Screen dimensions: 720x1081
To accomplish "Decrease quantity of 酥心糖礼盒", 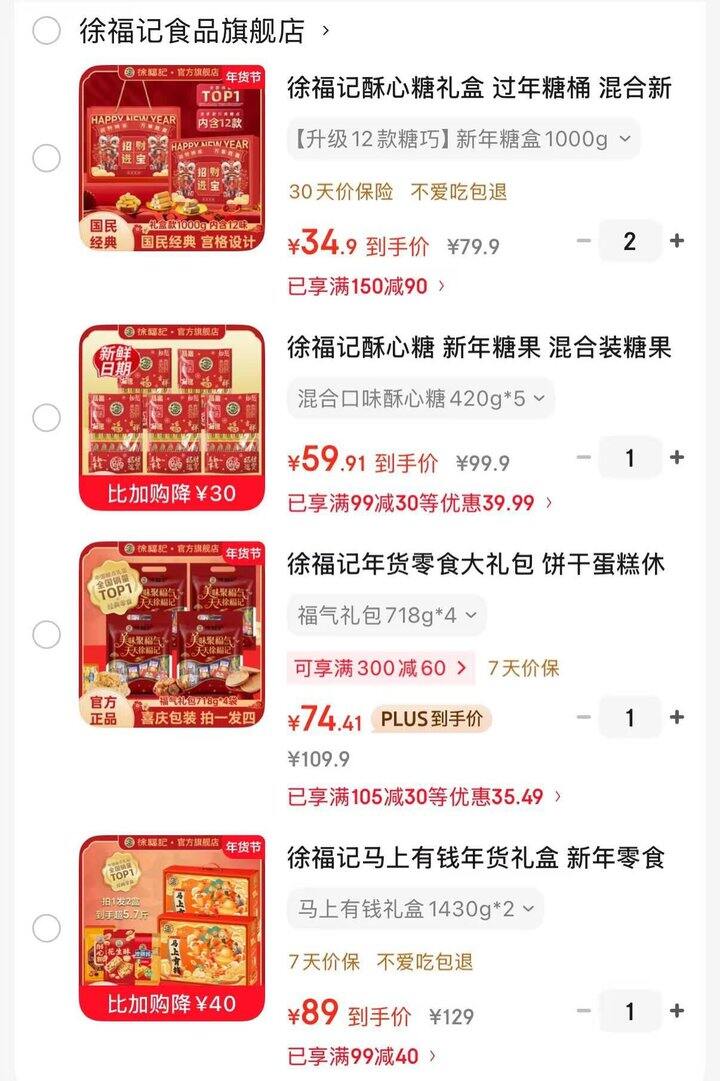I will click(x=584, y=241).
